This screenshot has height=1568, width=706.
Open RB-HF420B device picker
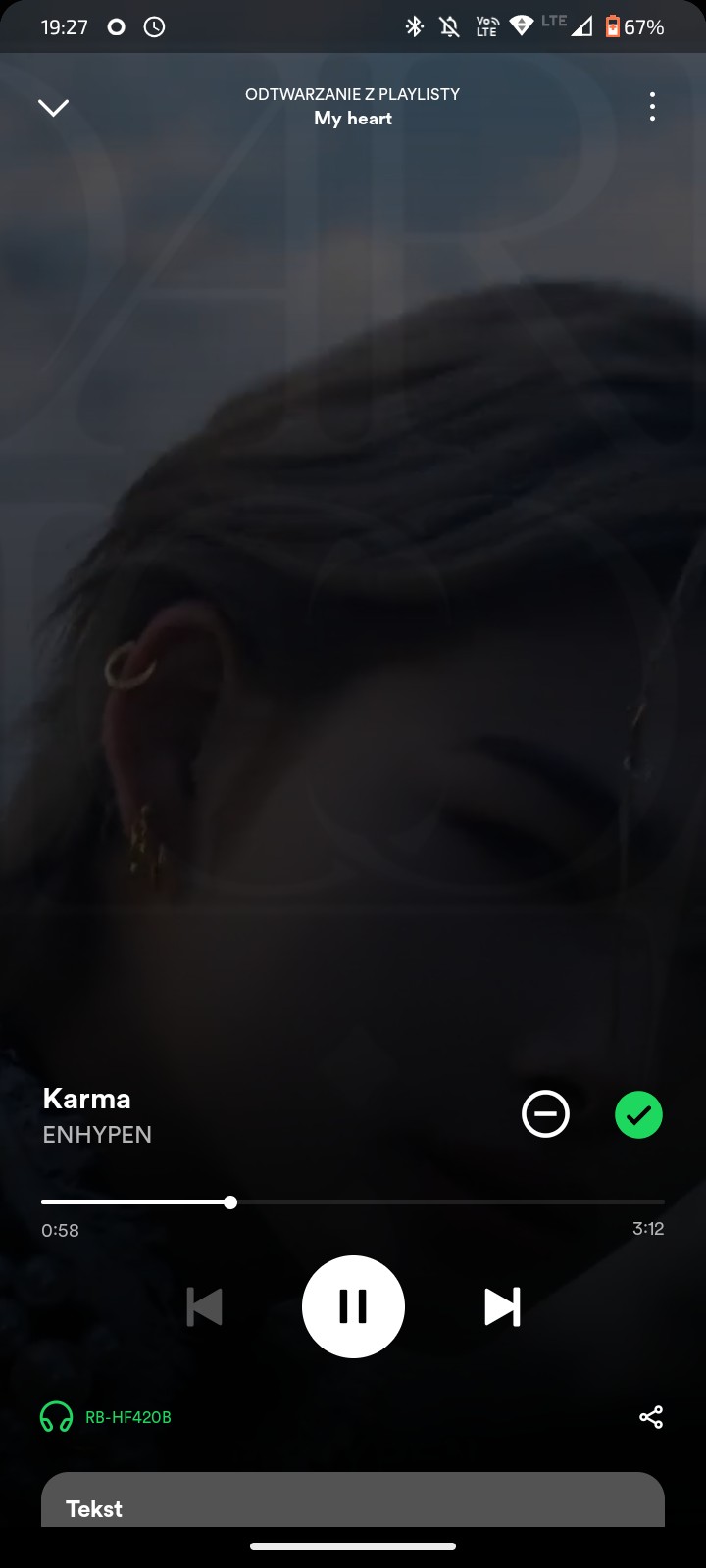click(x=106, y=1417)
